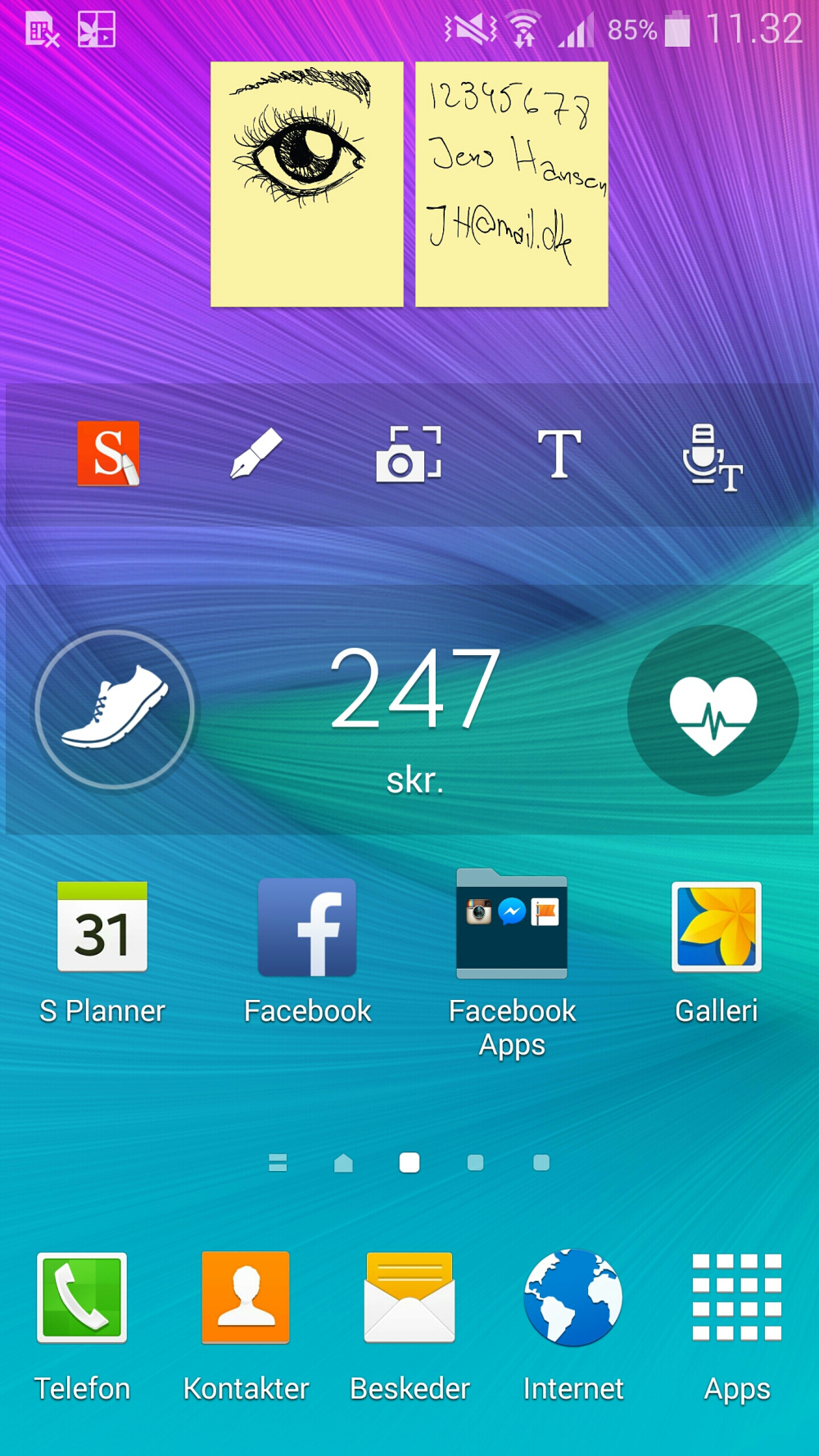Image resolution: width=819 pixels, height=1456 pixels.
Task: Open the Jens Hansen handwritten note
Action: [511, 184]
